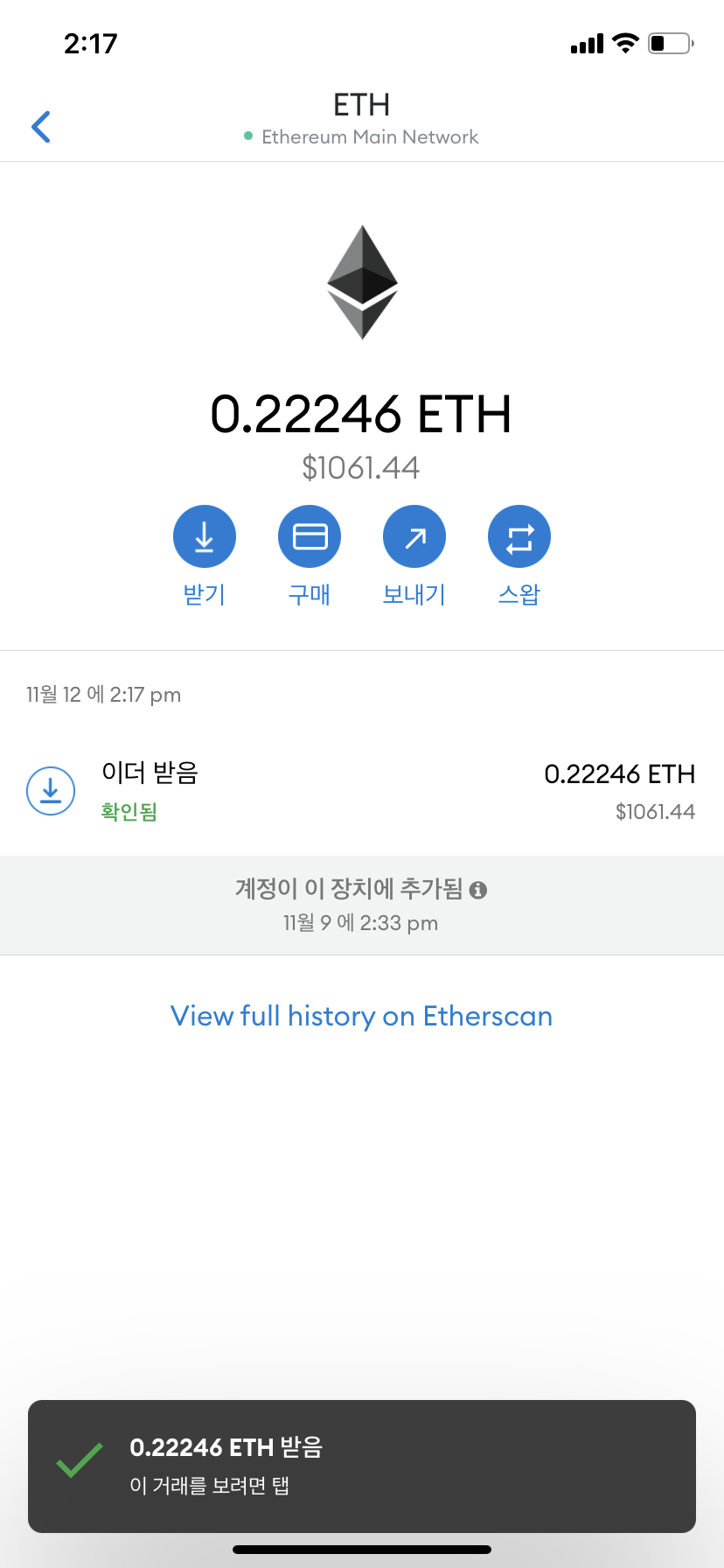724x1568 pixels.
Task: Go back using the top-left arrow
Action: (41, 127)
